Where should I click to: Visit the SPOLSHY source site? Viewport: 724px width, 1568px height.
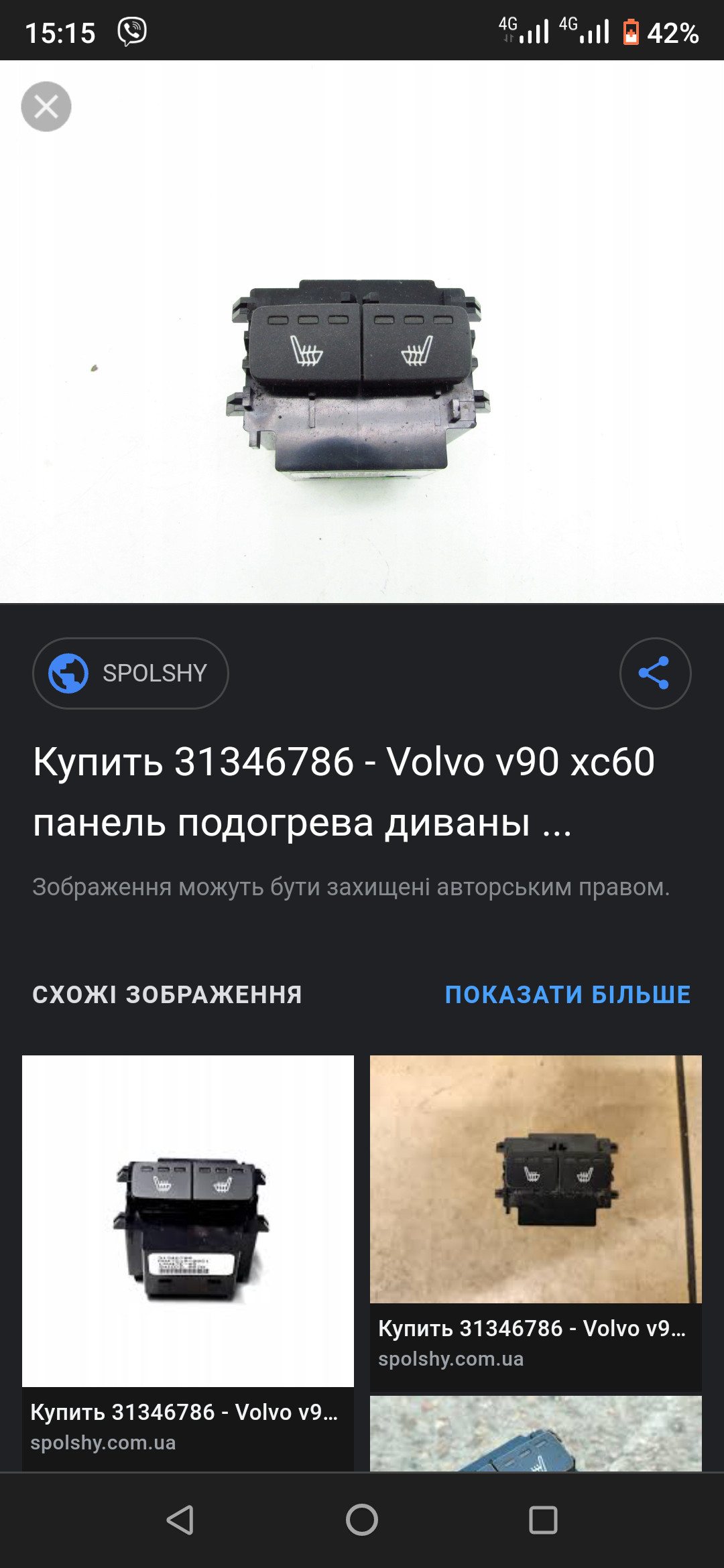[x=131, y=673]
